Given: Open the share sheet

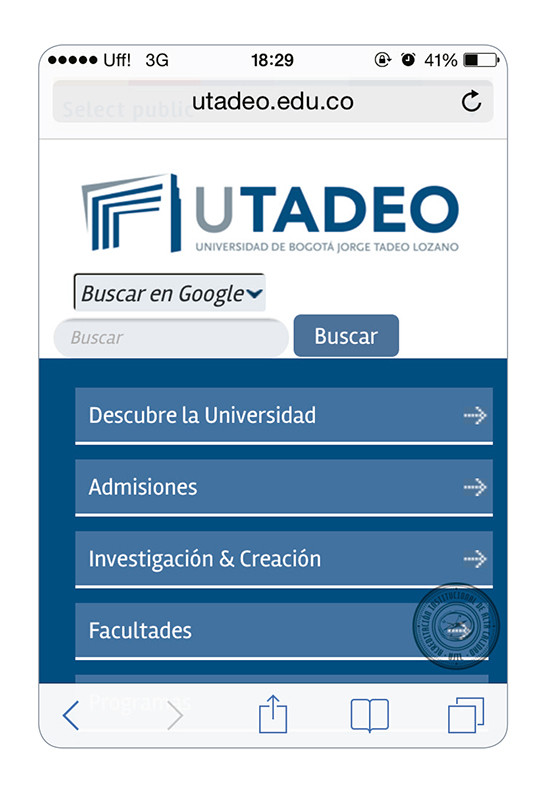Looking at the screenshot, I should pyautogui.click(x=273, y=714).
